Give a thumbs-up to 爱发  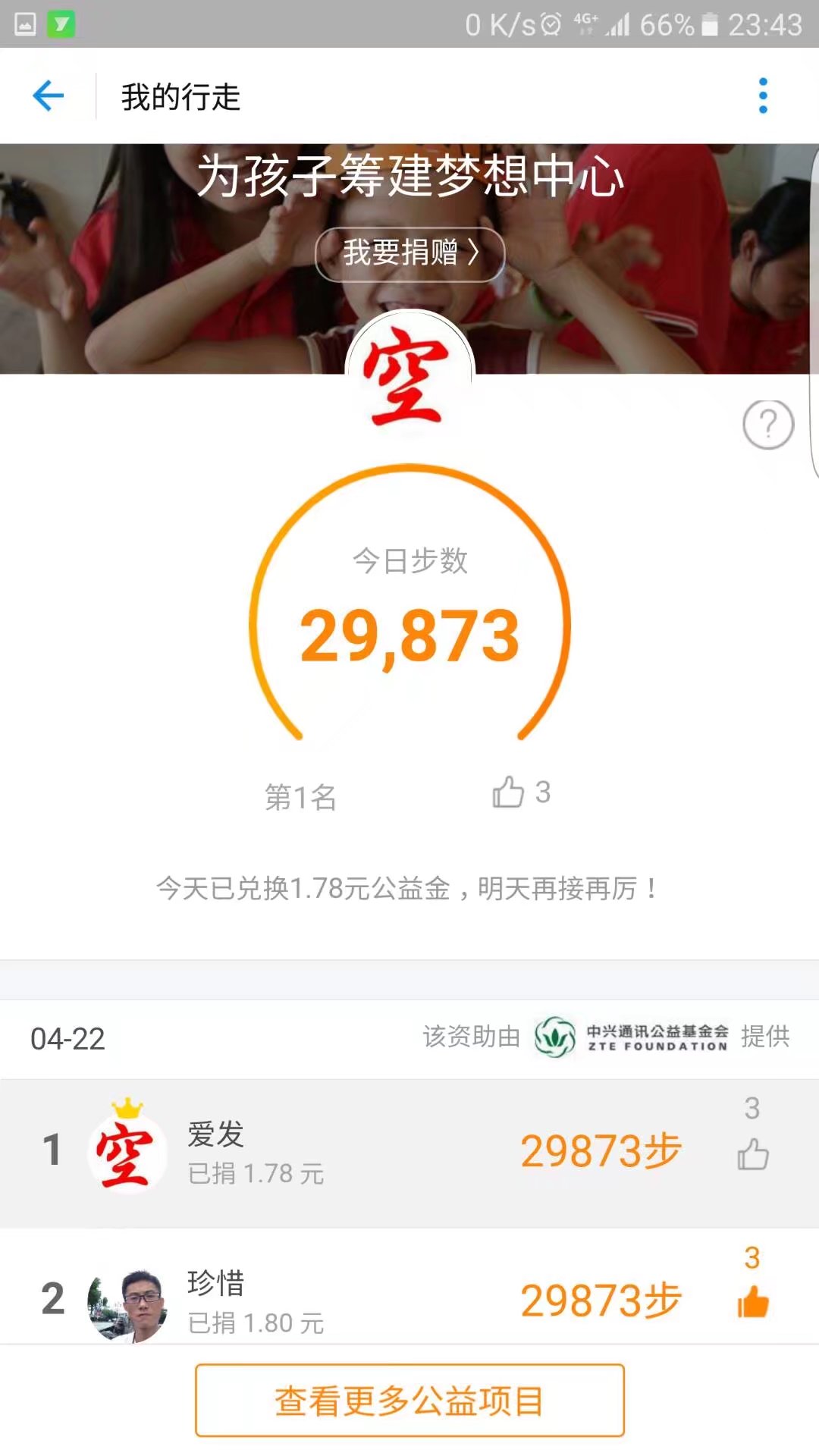click(752, 1155)
